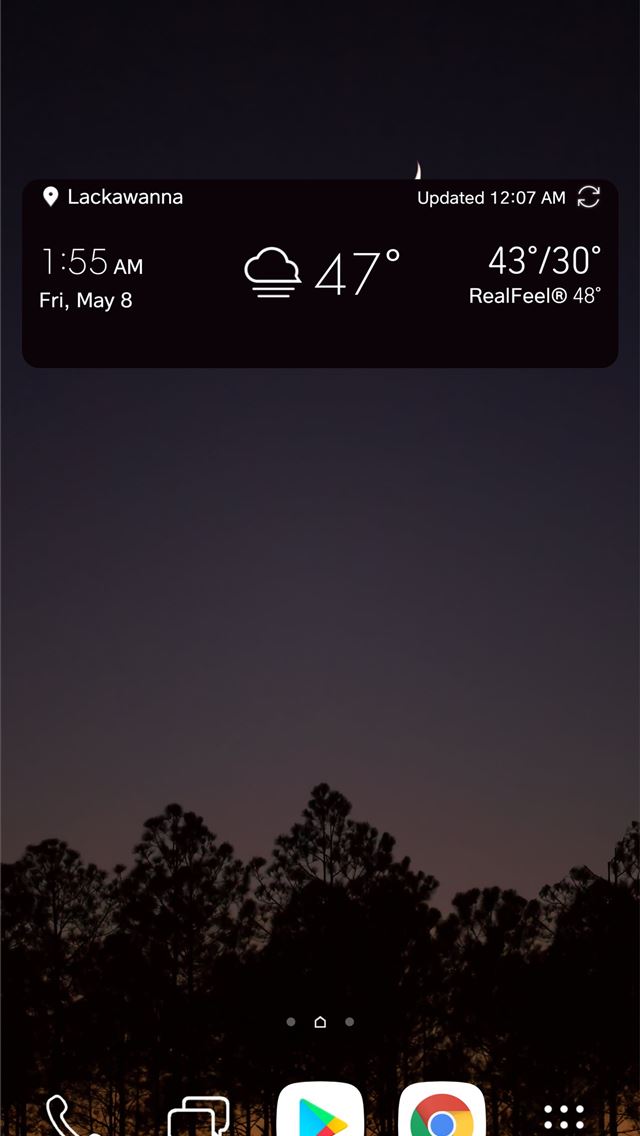Launch the Play Store
This screenshot has width=640, height=1136.
tap(320, 1112)
